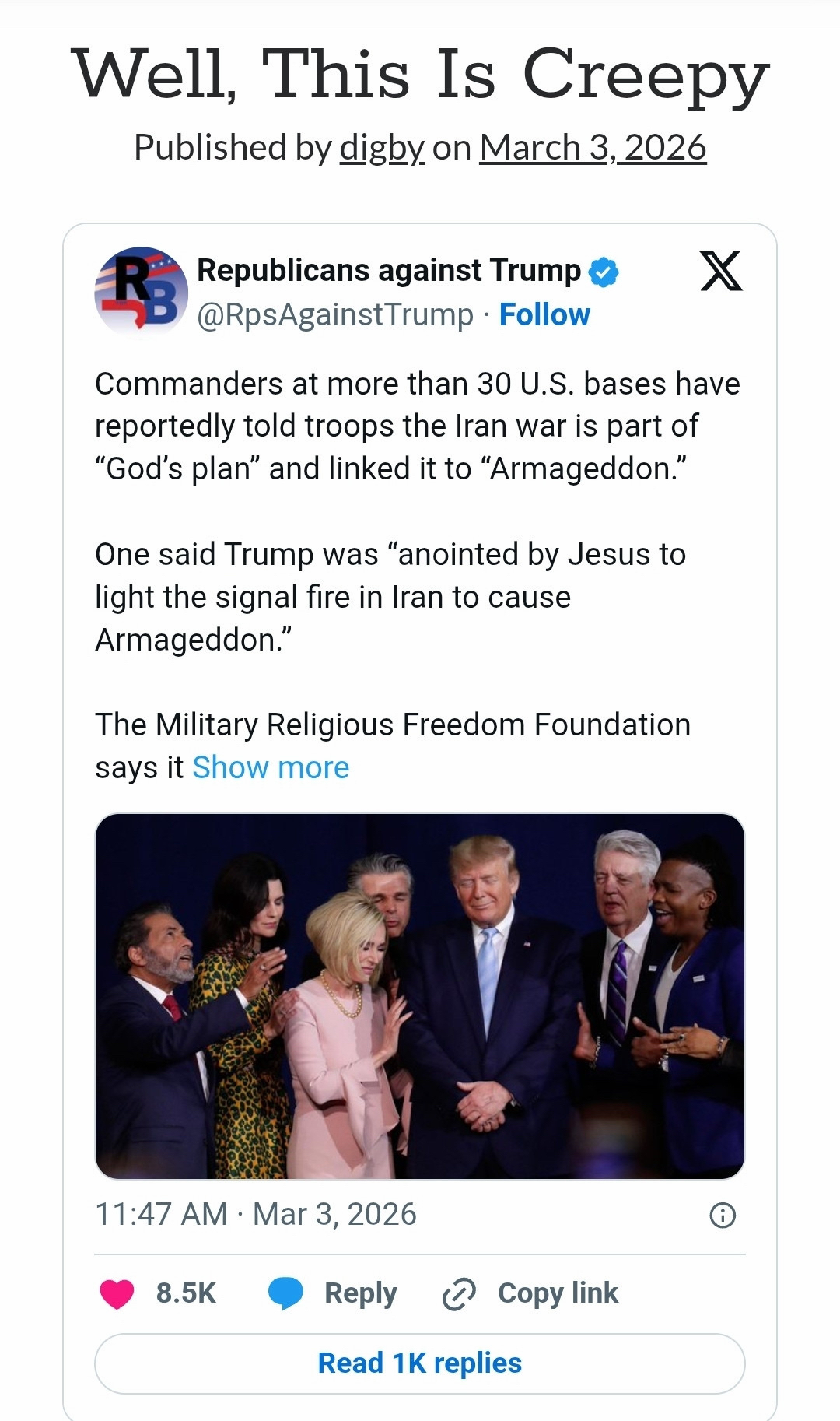Image resolution: width=840 pixels, height=1421 pixels.
Task: Open Republicans against Trump profile name
Action: 389,271
